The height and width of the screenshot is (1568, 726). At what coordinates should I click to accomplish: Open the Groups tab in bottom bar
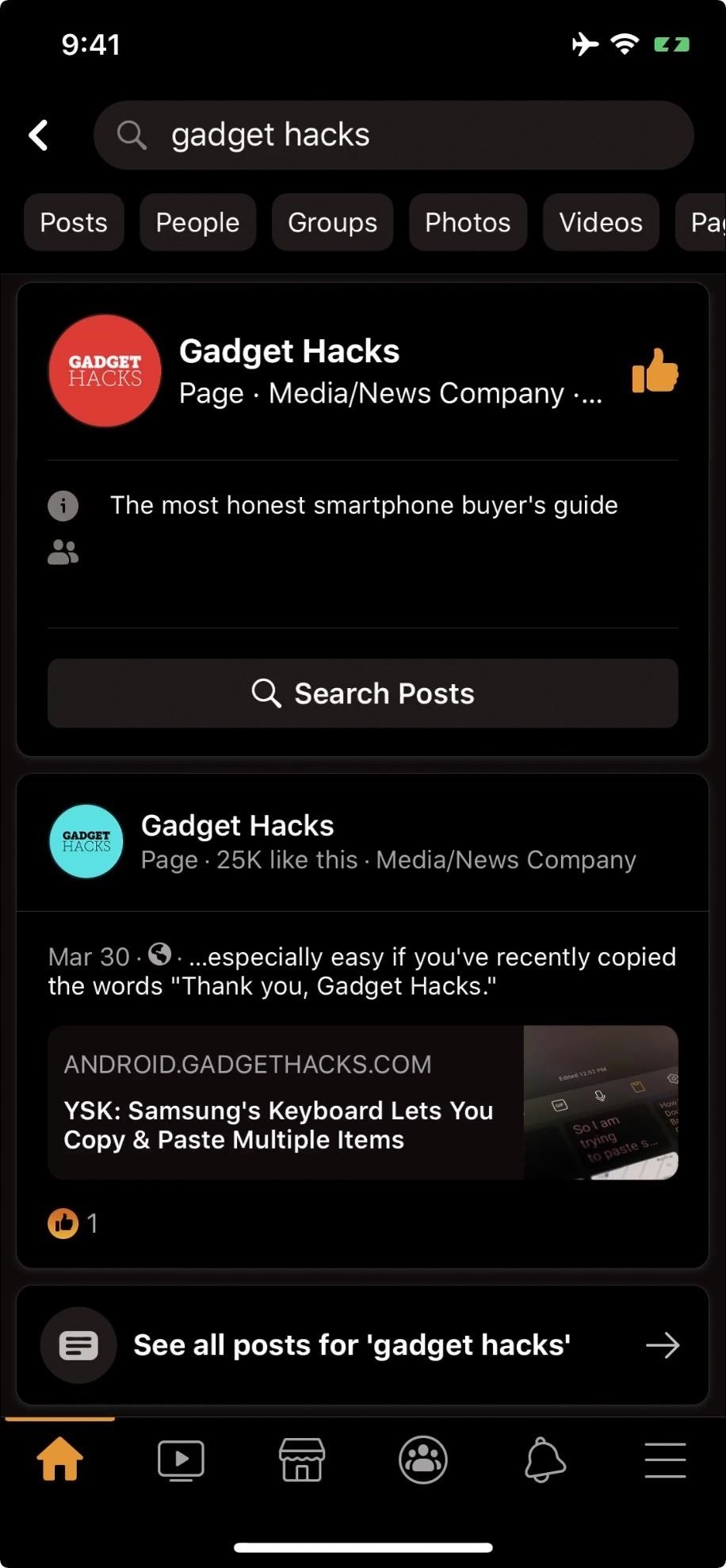point(423,1459)
